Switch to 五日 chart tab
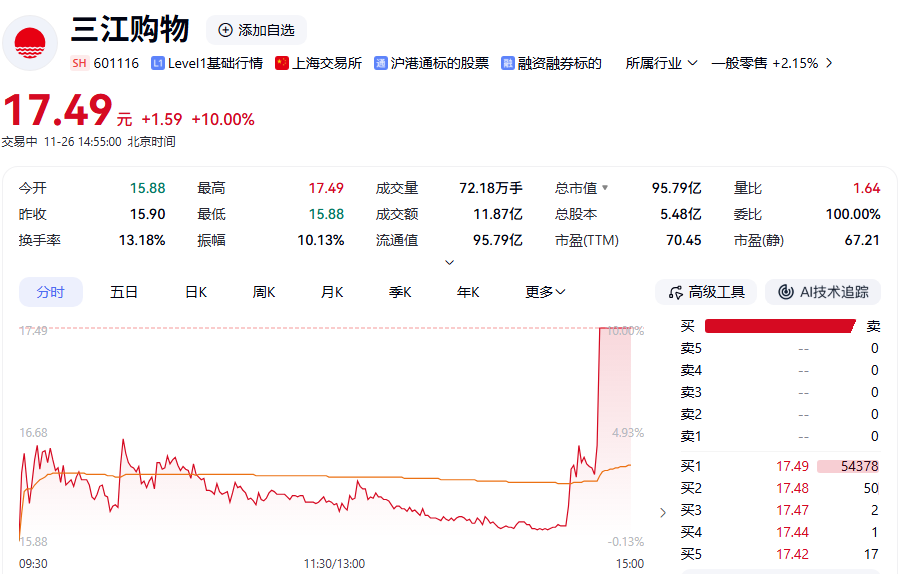The height and width of the screenshot is (574, 904). 124,292
